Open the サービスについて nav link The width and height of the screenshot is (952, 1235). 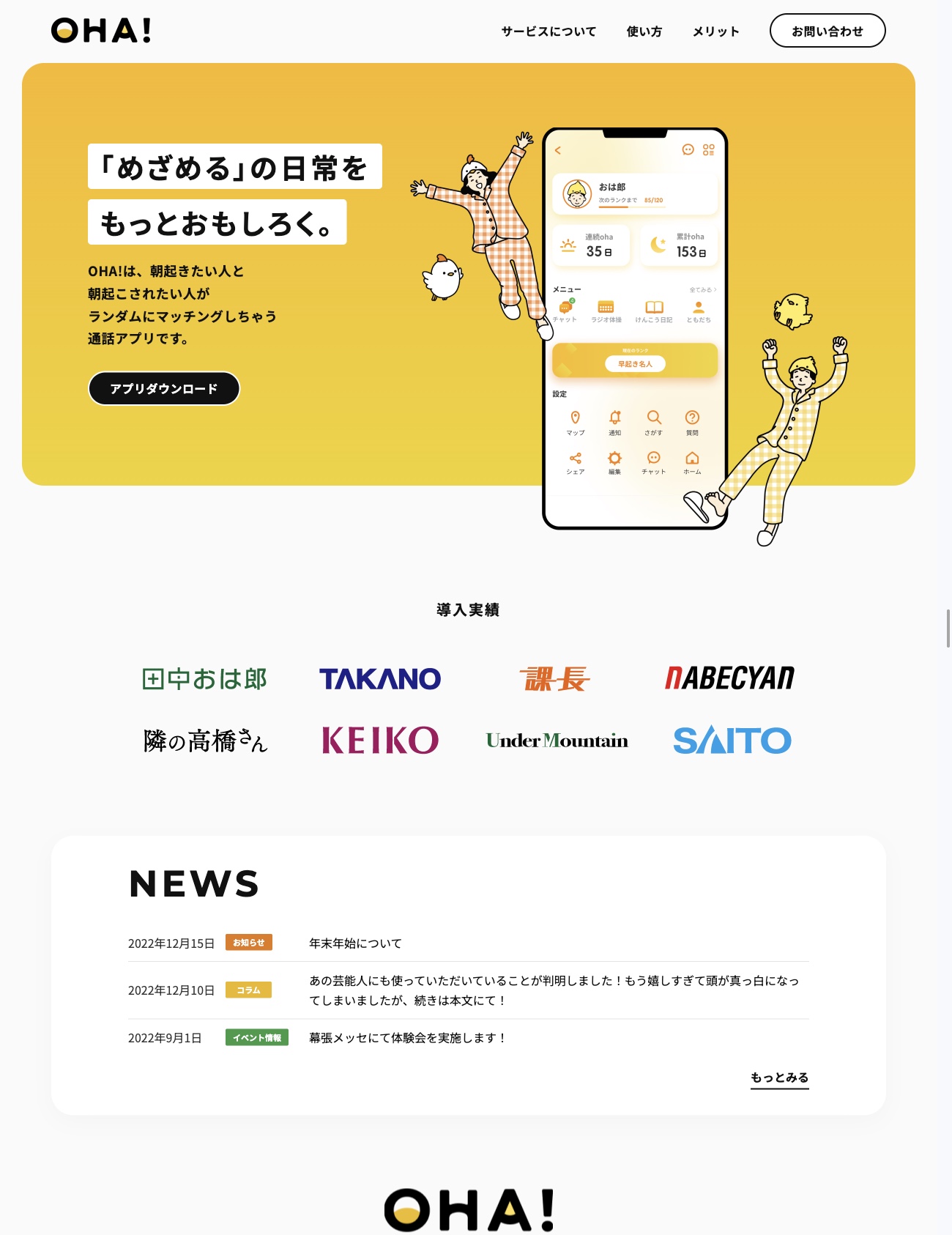pos(548,31)
